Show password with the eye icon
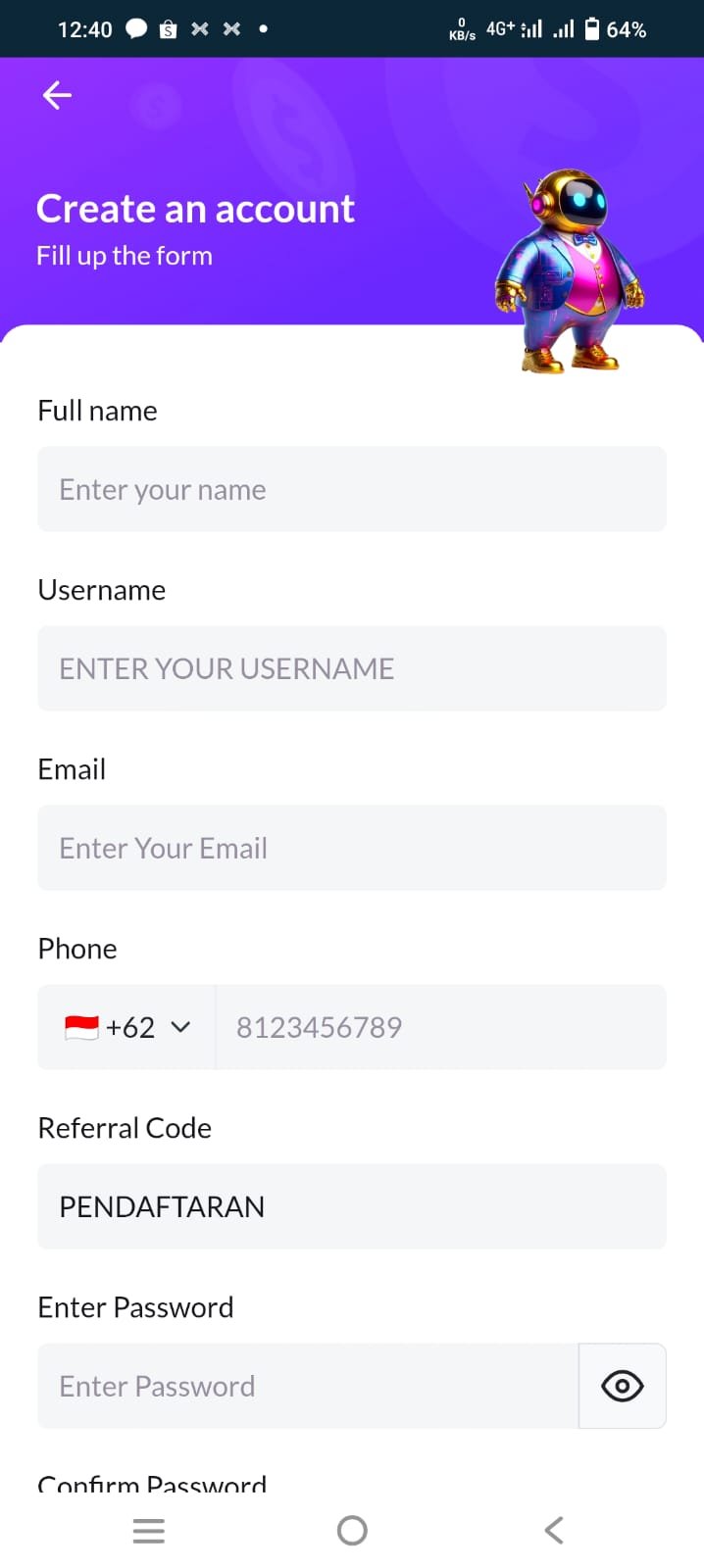704x1568 pixels. (623, 1386)
